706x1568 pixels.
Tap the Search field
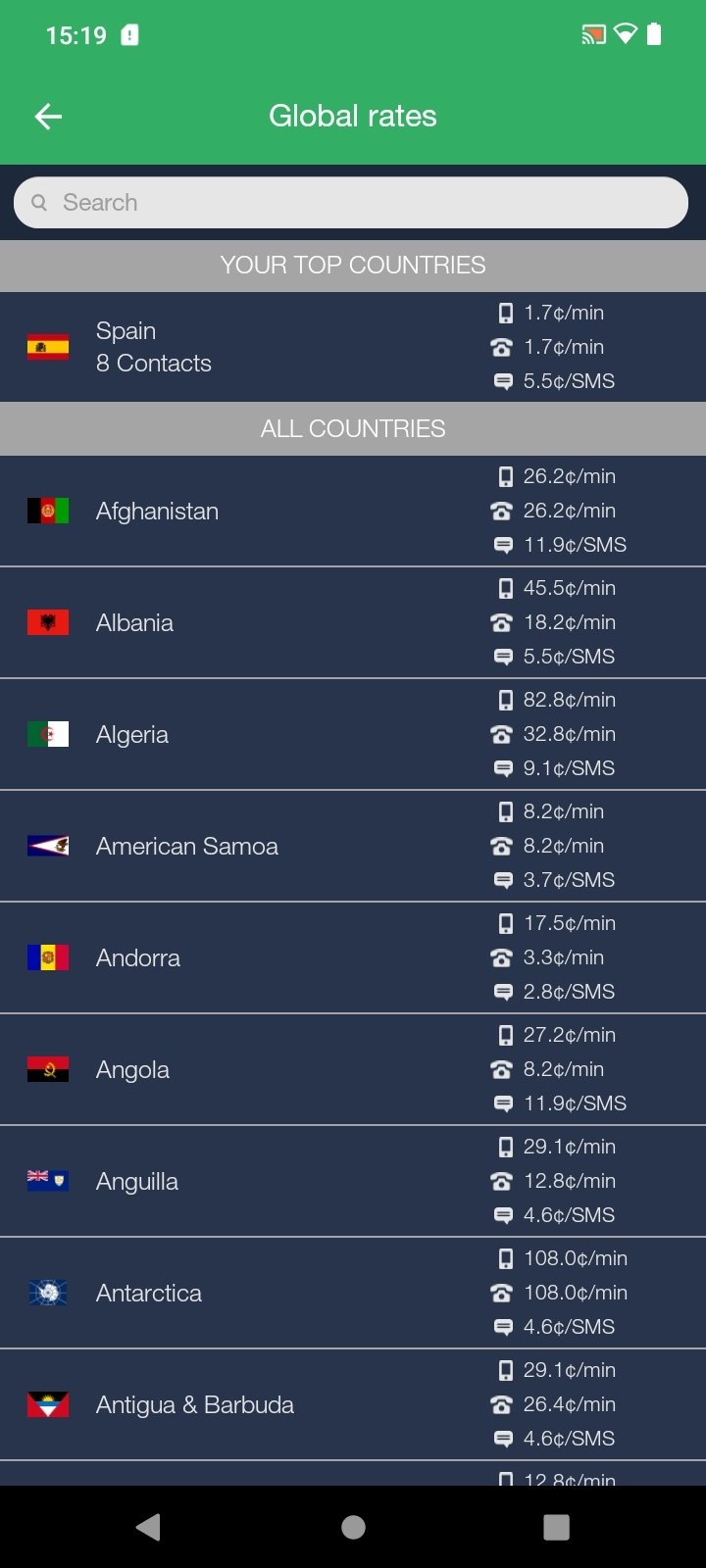351,203
